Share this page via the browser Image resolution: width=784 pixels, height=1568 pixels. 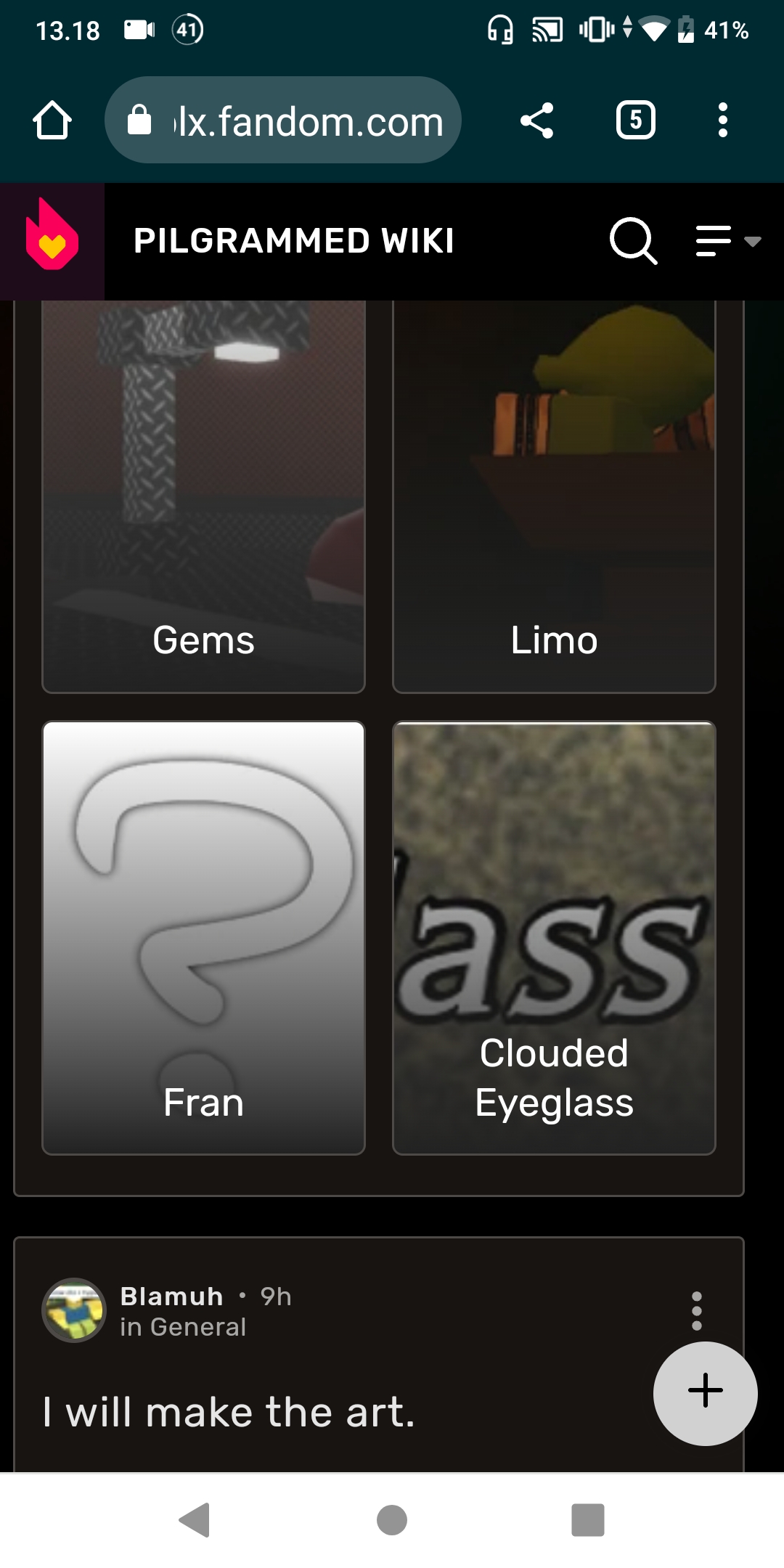(x=537, y=120)
